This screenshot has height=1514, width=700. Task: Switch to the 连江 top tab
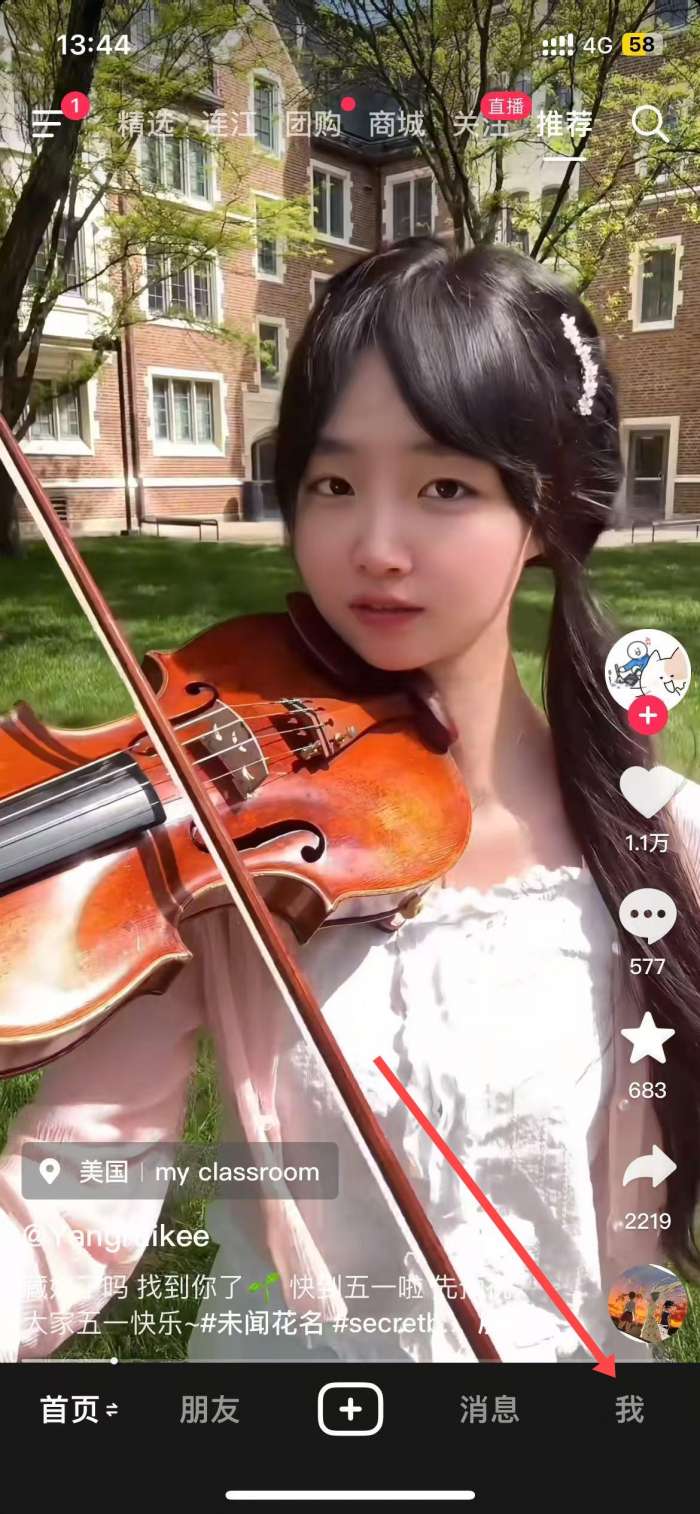coord(229,125)
